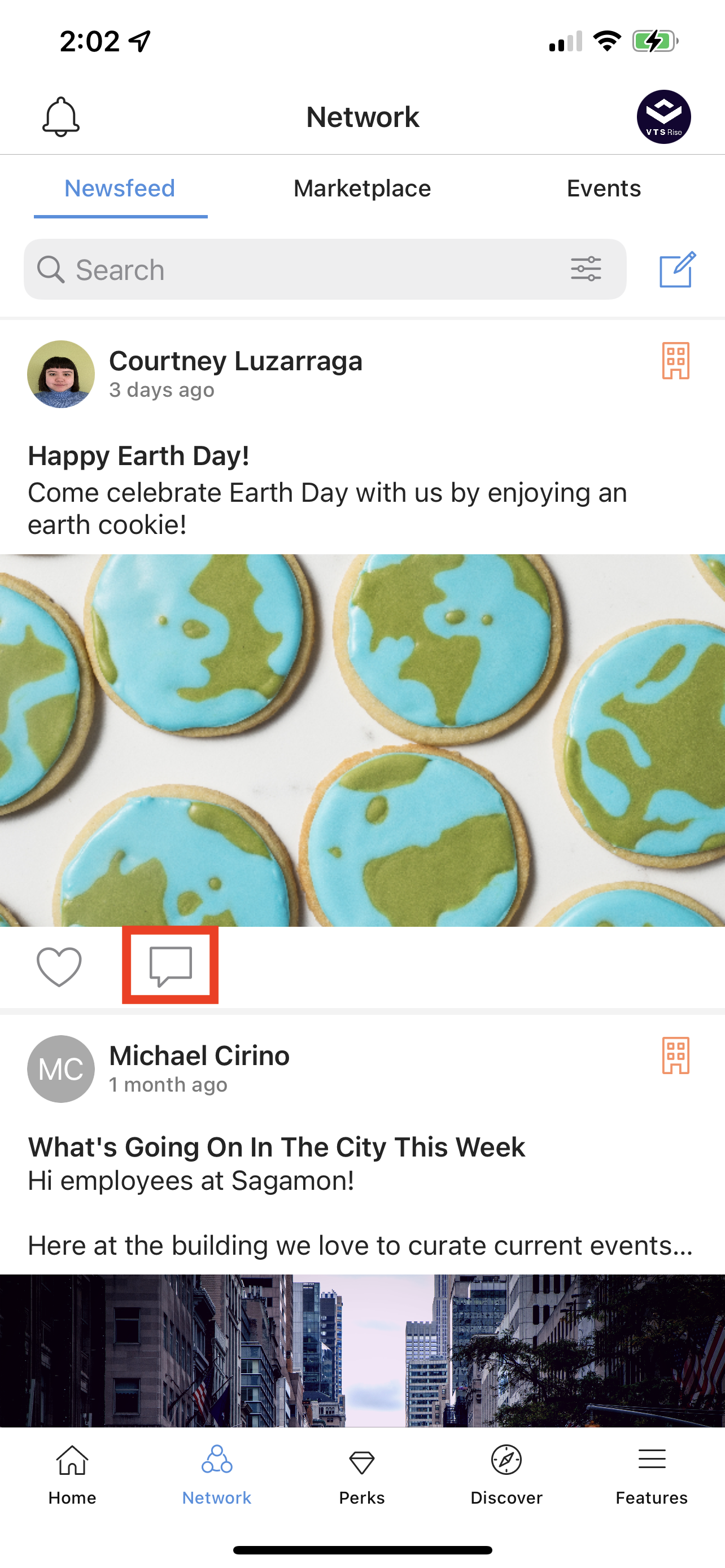Compose a new post
725x1568 pixels.
click(x=677, y=269)
